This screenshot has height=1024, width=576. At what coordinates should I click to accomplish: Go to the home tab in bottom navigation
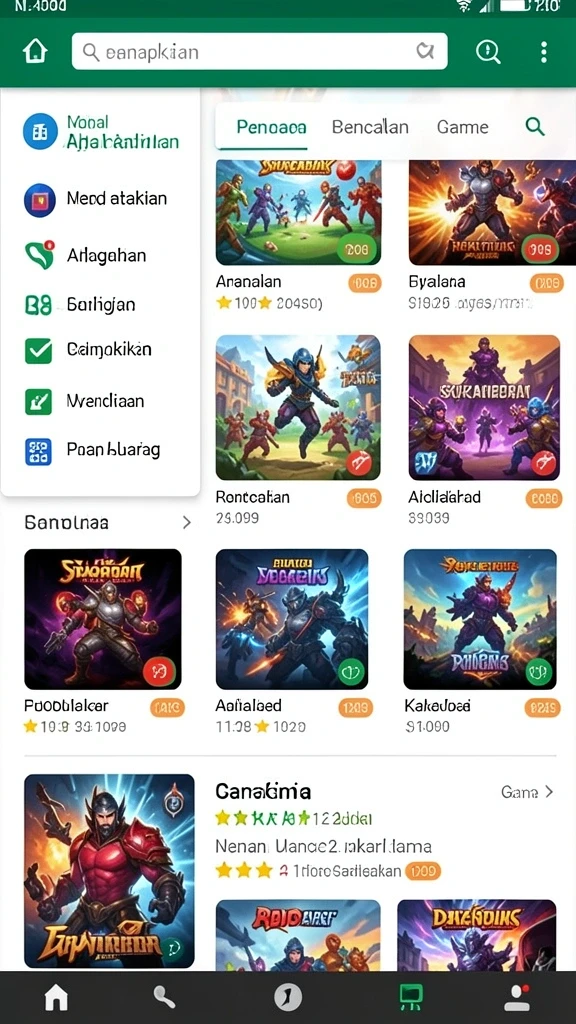point(56,997)
